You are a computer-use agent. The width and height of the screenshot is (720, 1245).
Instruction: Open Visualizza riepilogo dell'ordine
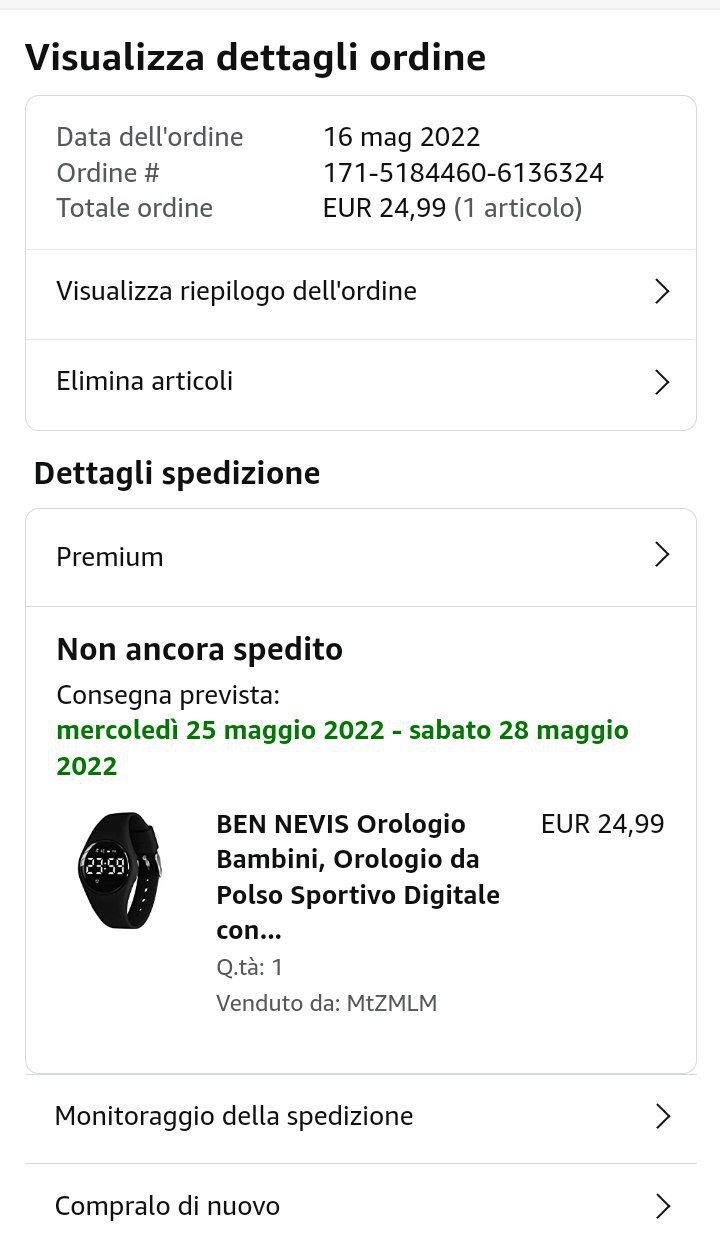[x=360, y=292]
